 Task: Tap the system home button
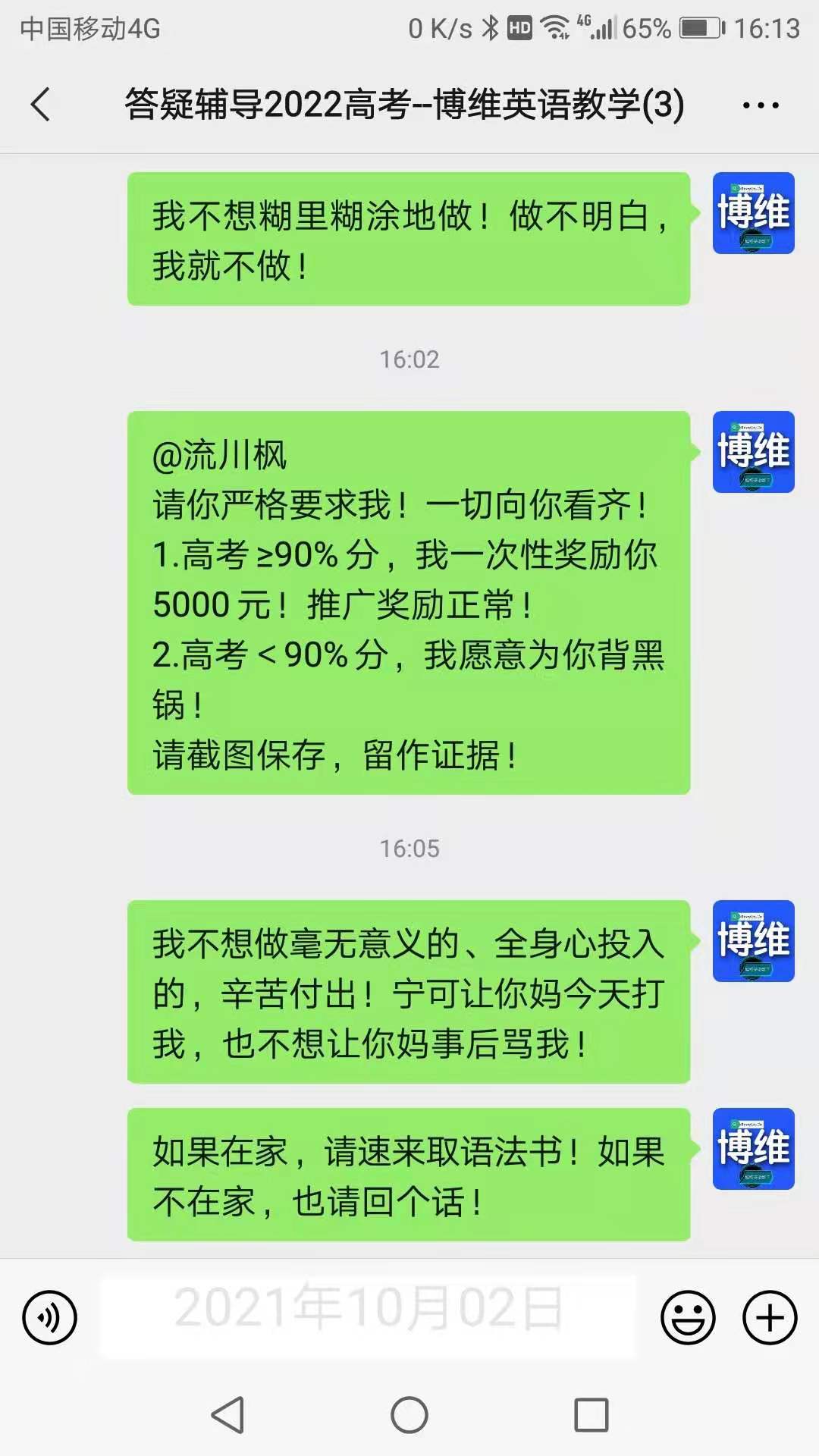[409, 1415]
